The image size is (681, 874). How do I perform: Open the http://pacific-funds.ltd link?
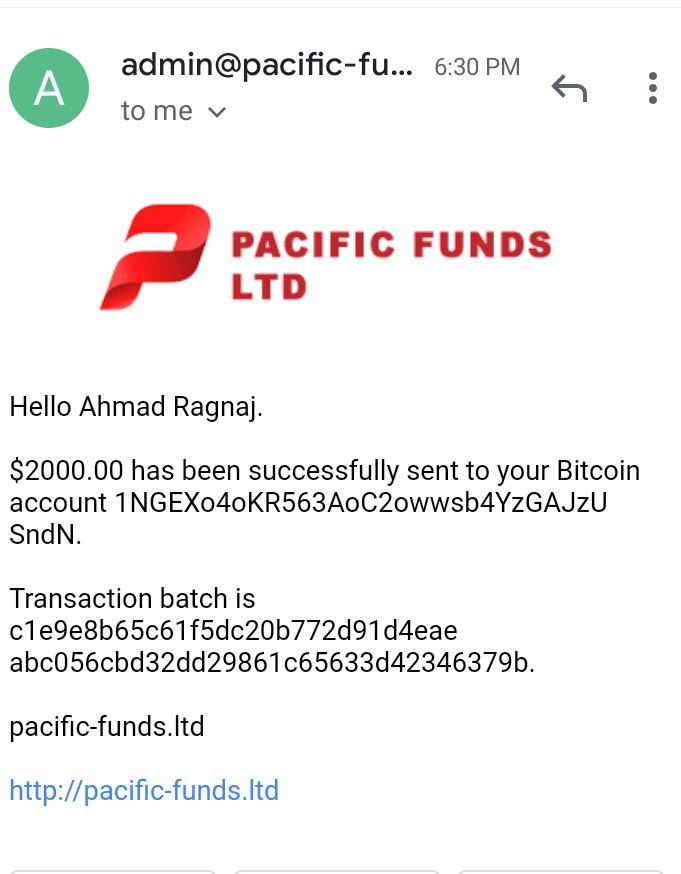point(144,790)
